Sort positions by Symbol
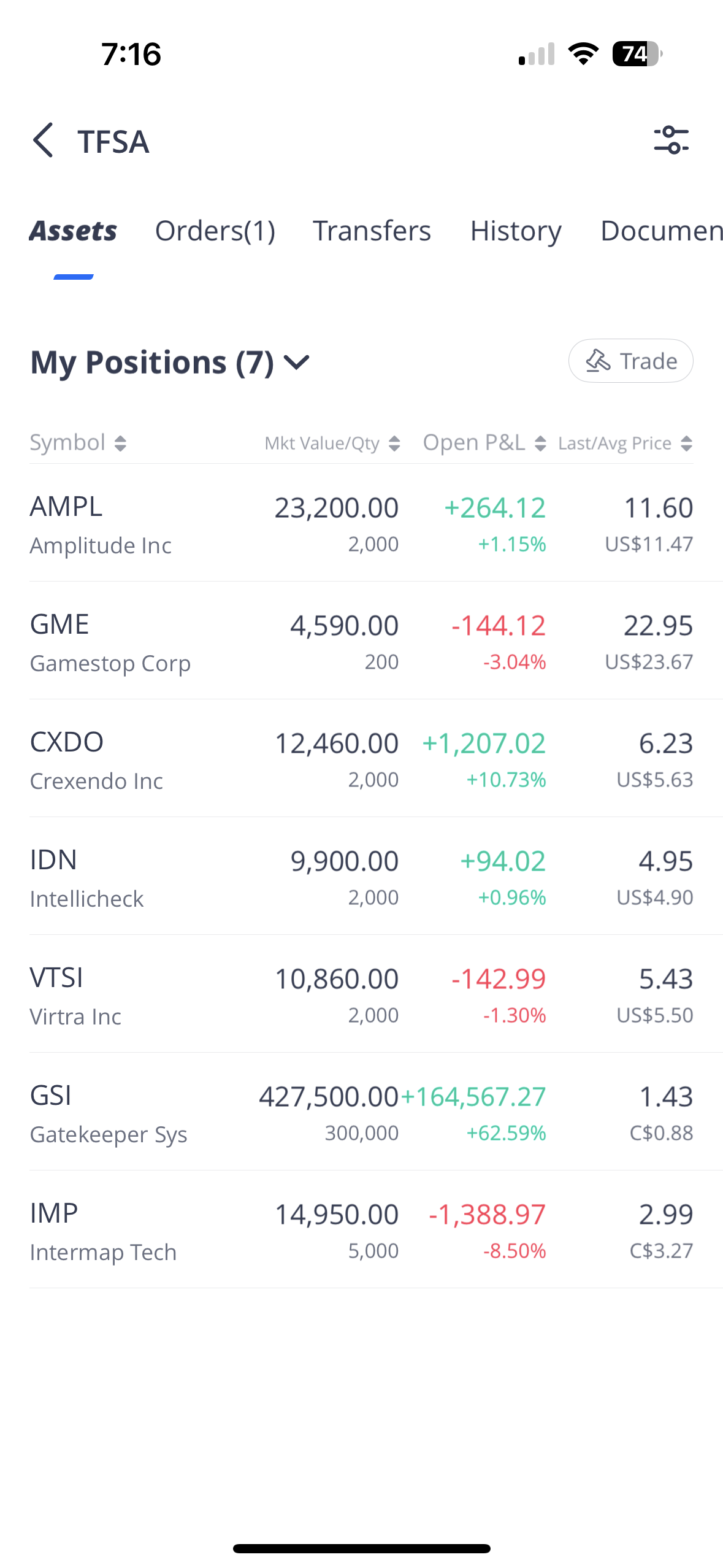Image resolution: width=723 pixels, height=1568 pixels. point(78,443)
